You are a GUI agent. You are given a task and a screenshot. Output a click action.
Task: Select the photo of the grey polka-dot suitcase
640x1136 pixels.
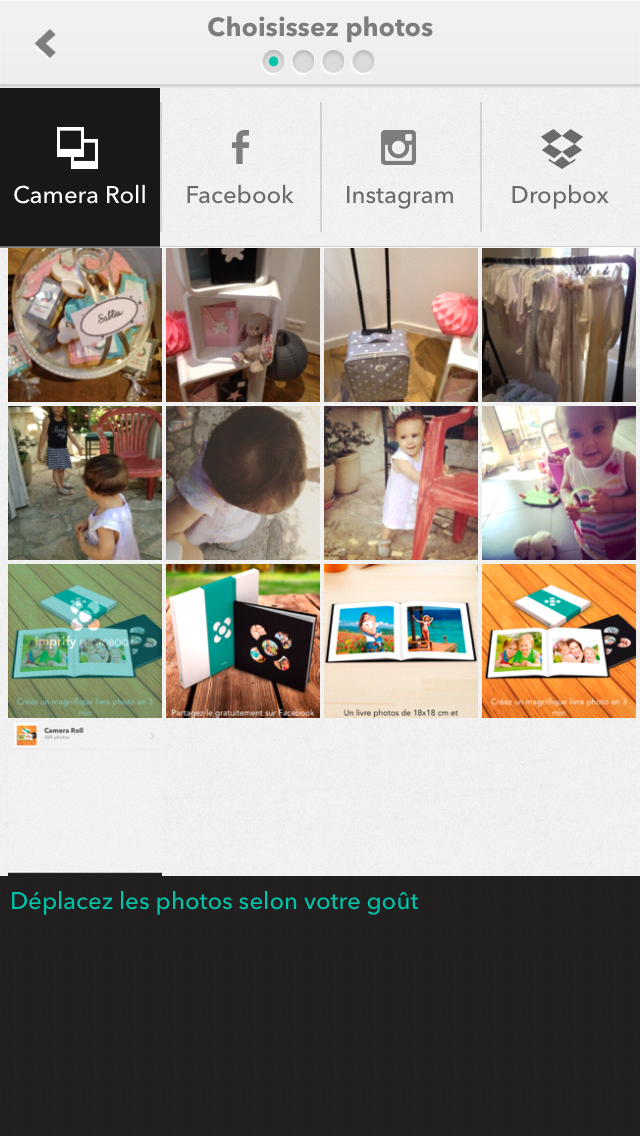point(400,325)
